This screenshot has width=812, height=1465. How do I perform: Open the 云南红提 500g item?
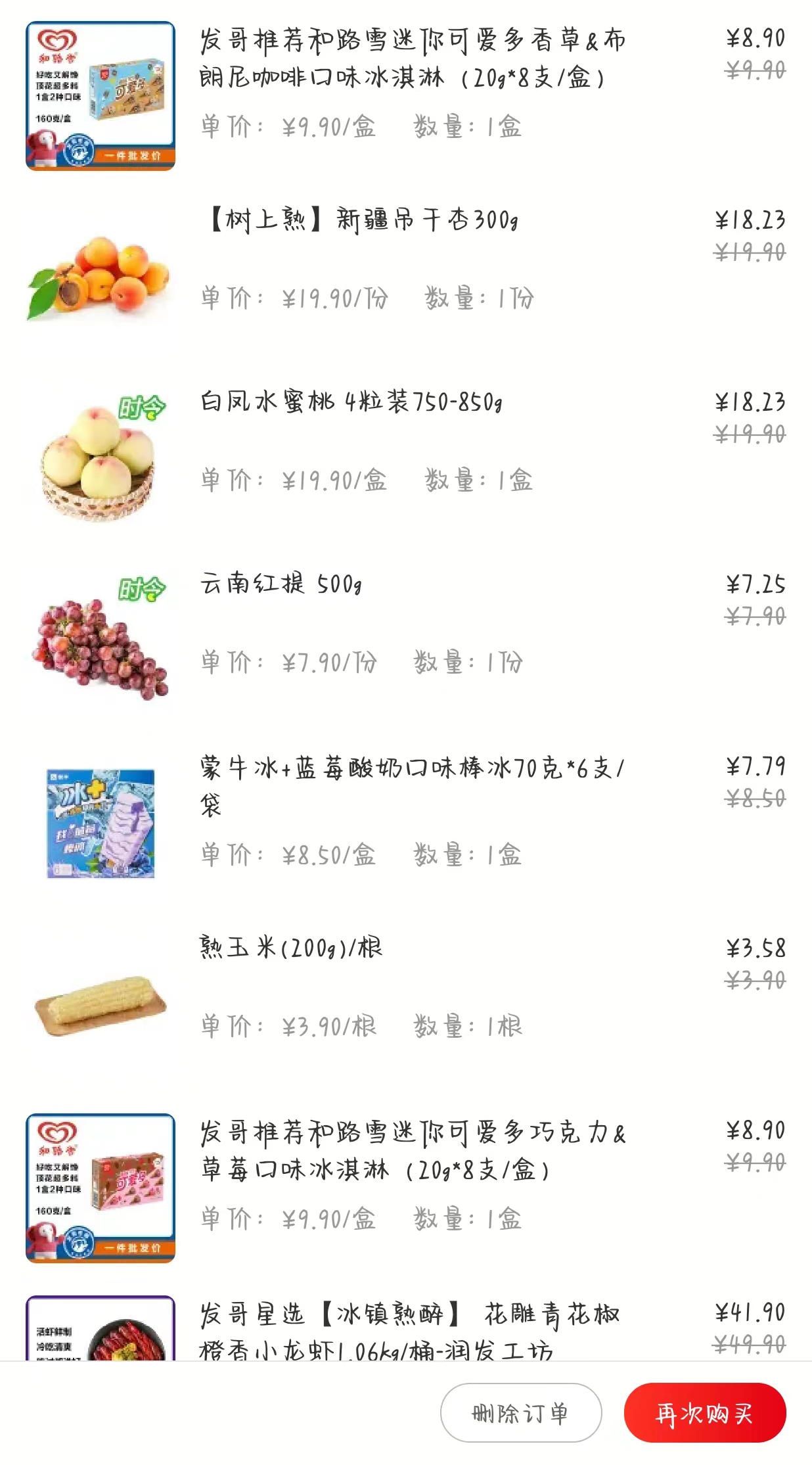coord(281,584)
